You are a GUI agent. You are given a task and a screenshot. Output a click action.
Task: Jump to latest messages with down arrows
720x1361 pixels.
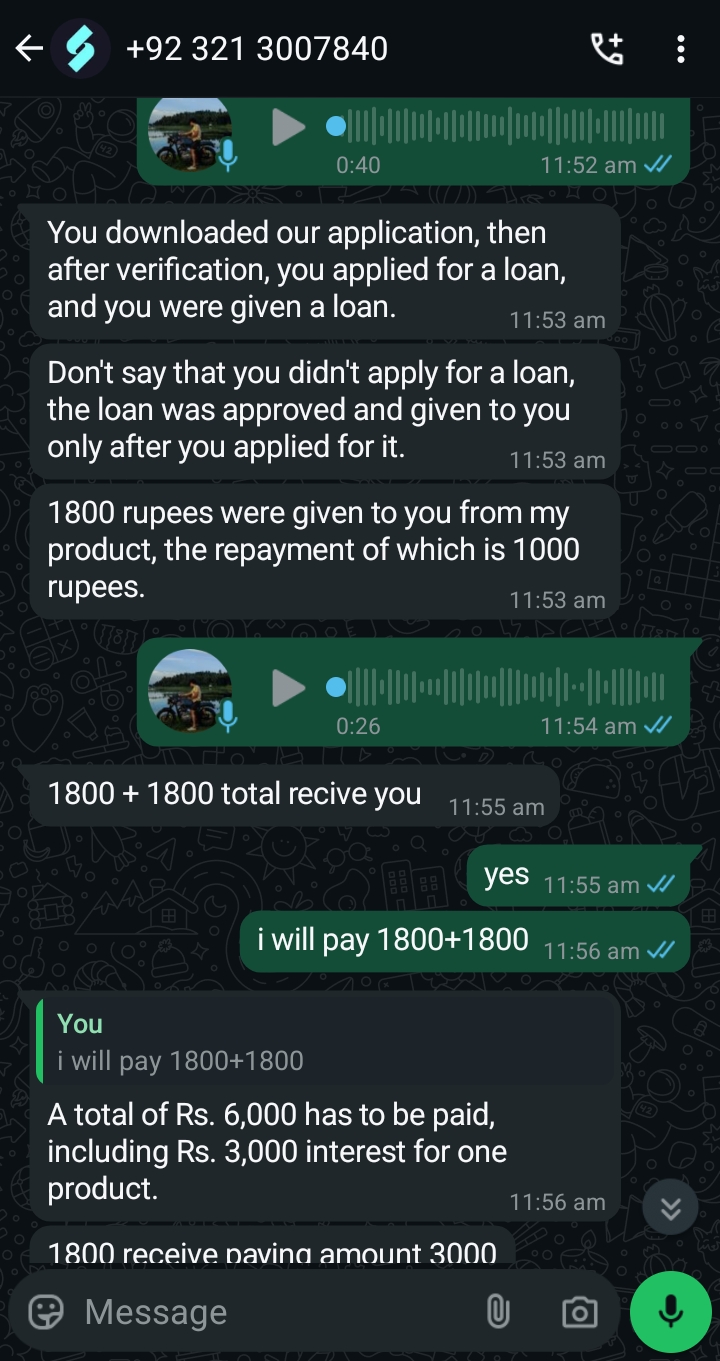click(670, 1209)
